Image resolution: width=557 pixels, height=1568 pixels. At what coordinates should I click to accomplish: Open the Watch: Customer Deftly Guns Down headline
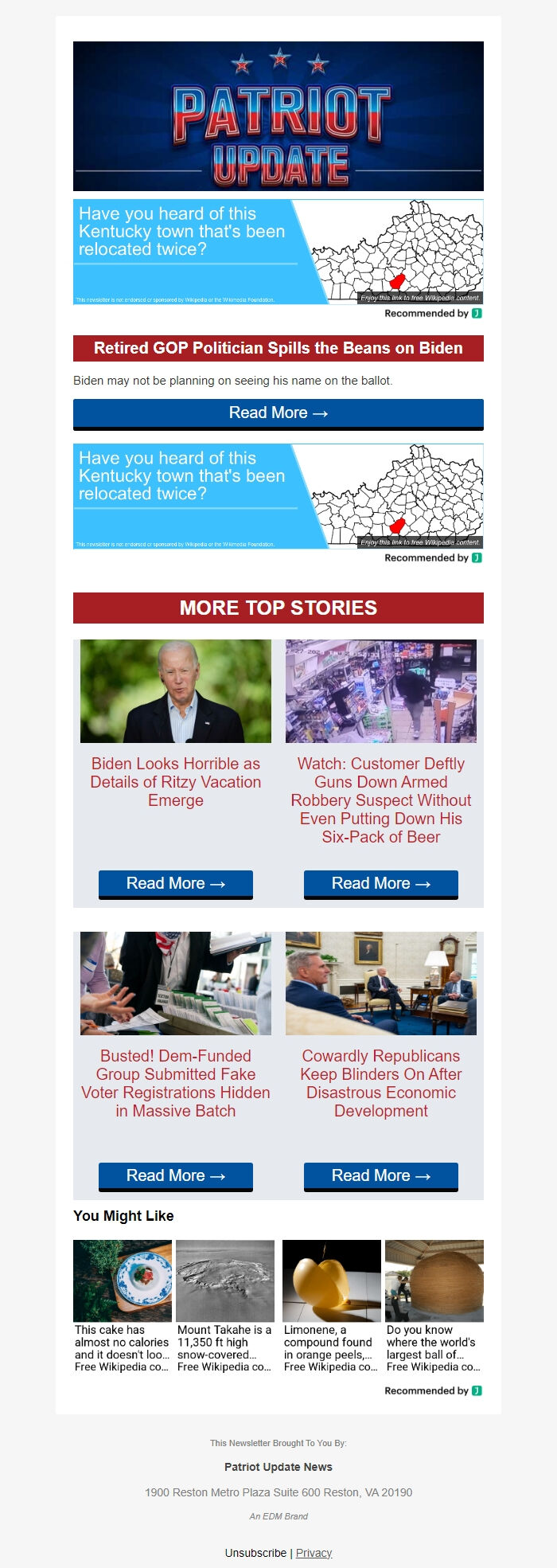point(380,800)
